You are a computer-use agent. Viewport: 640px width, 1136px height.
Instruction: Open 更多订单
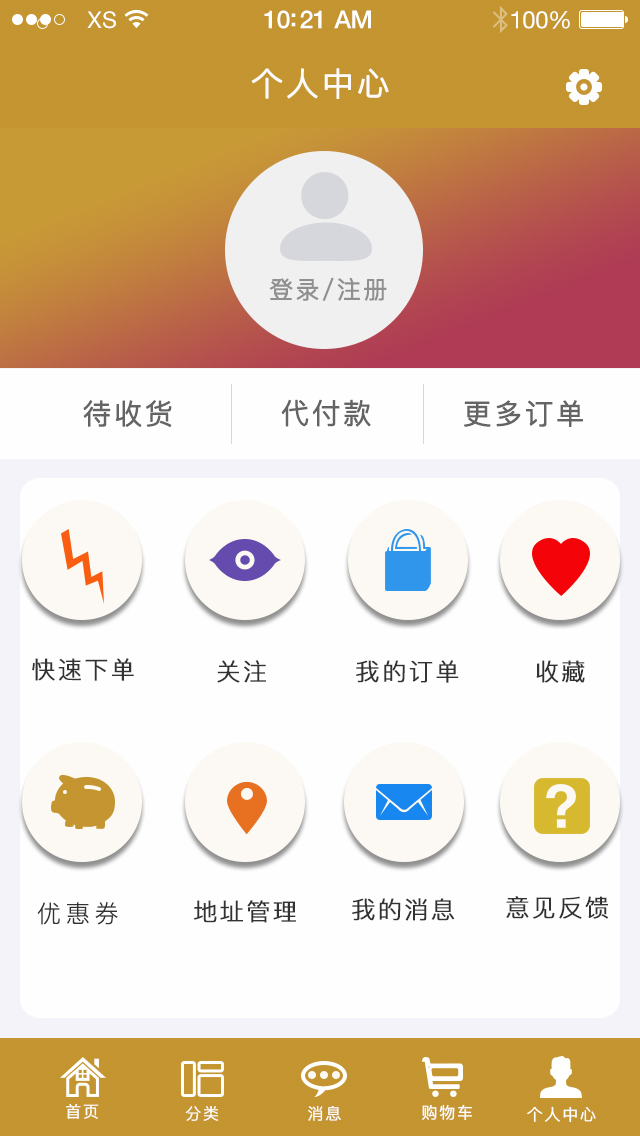[x=524, y=413]
